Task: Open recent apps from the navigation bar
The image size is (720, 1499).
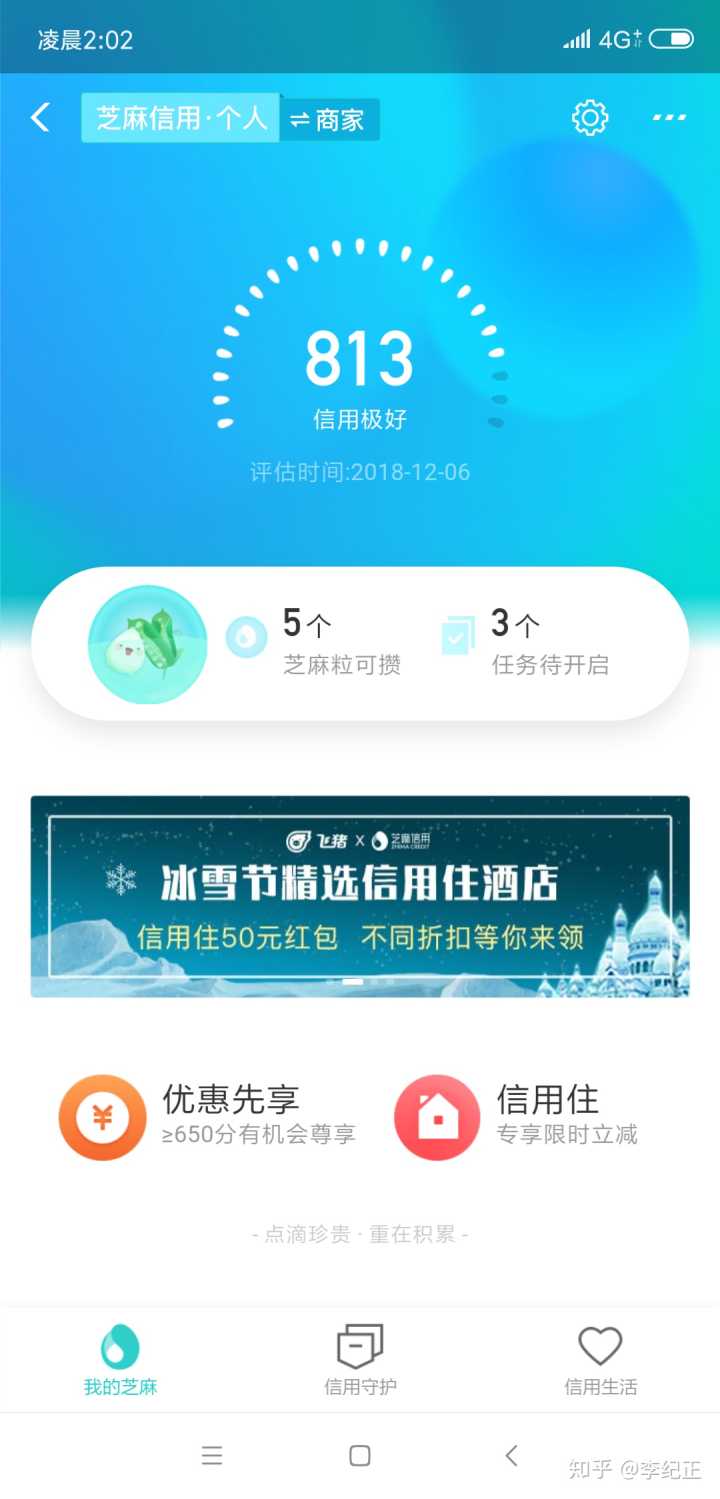Action: point(212,1456)
